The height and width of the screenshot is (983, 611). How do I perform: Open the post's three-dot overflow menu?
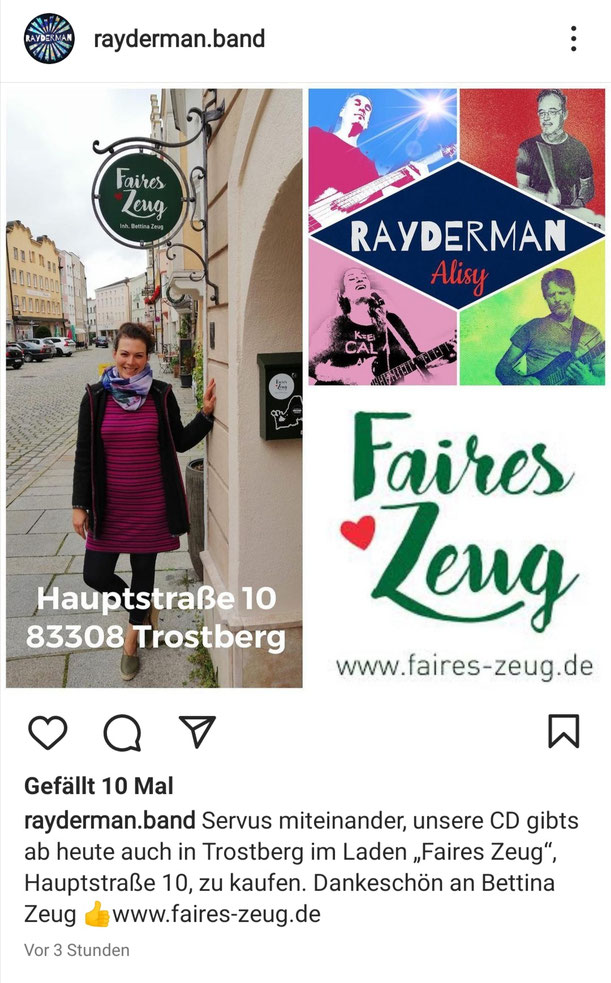pyautogui.click(x=573, y=39)
